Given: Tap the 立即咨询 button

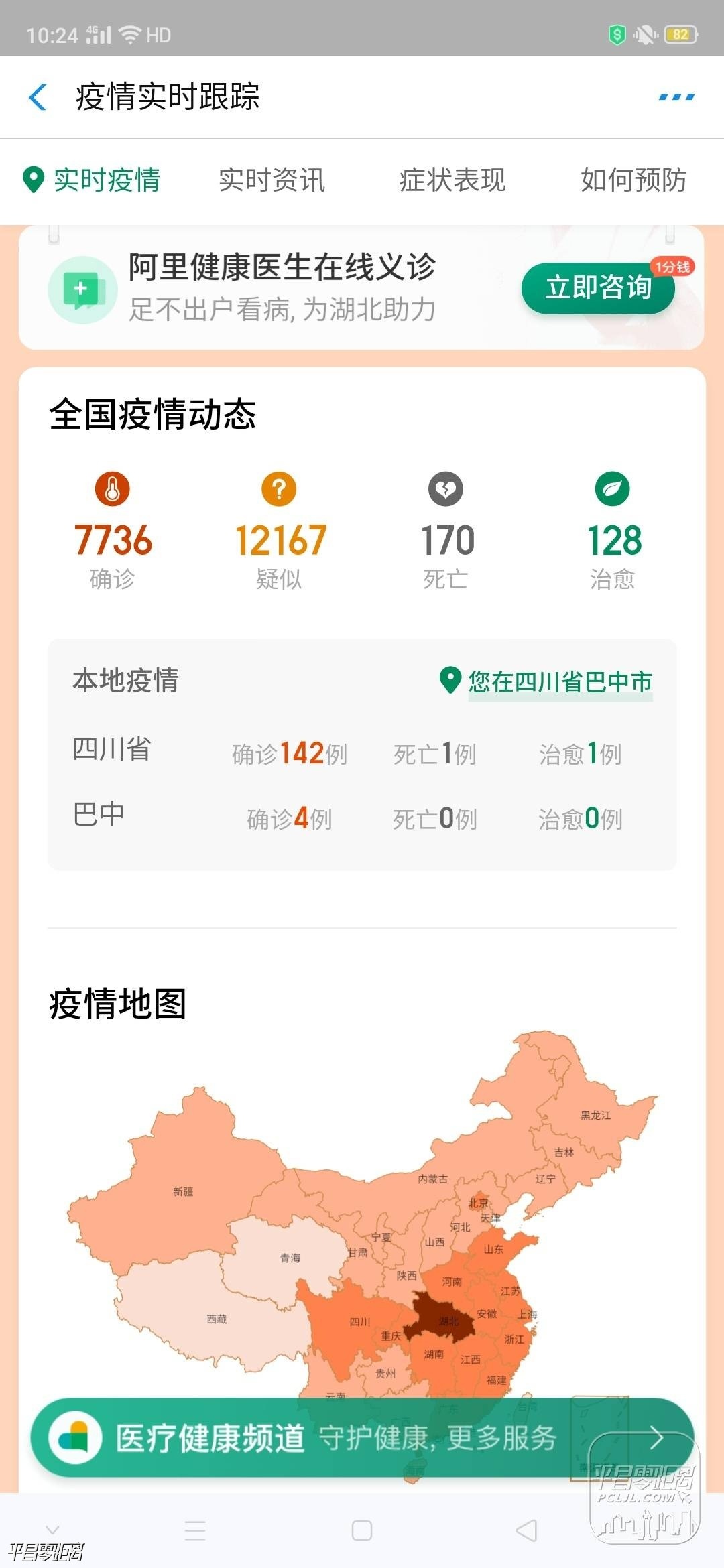Looking at the screenshot, I should tap(598, 288).
